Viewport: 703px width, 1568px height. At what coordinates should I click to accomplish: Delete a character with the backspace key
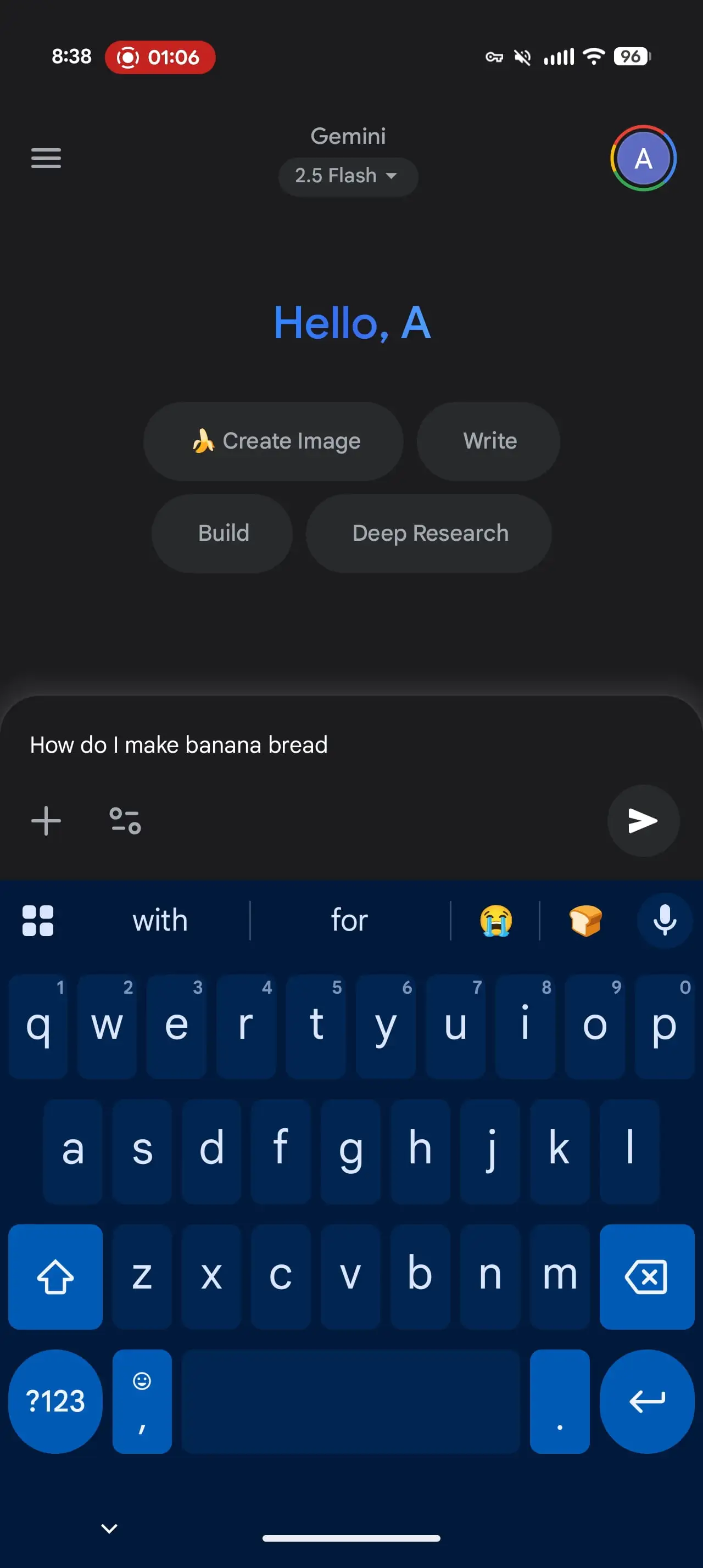647,1276
